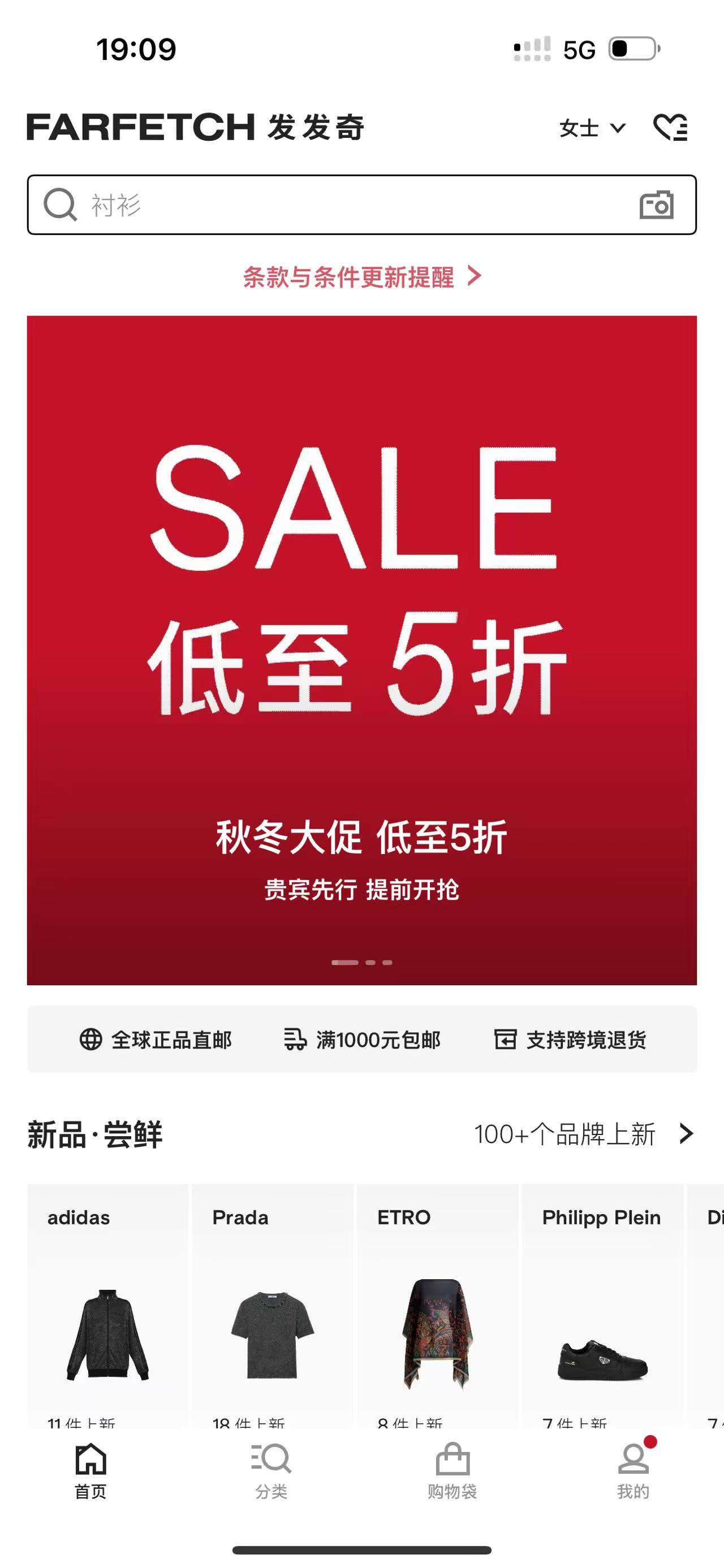Screen dimensions: 724x1568
Task: Open adidas new arrivals card
Action: coord(108,1309)
